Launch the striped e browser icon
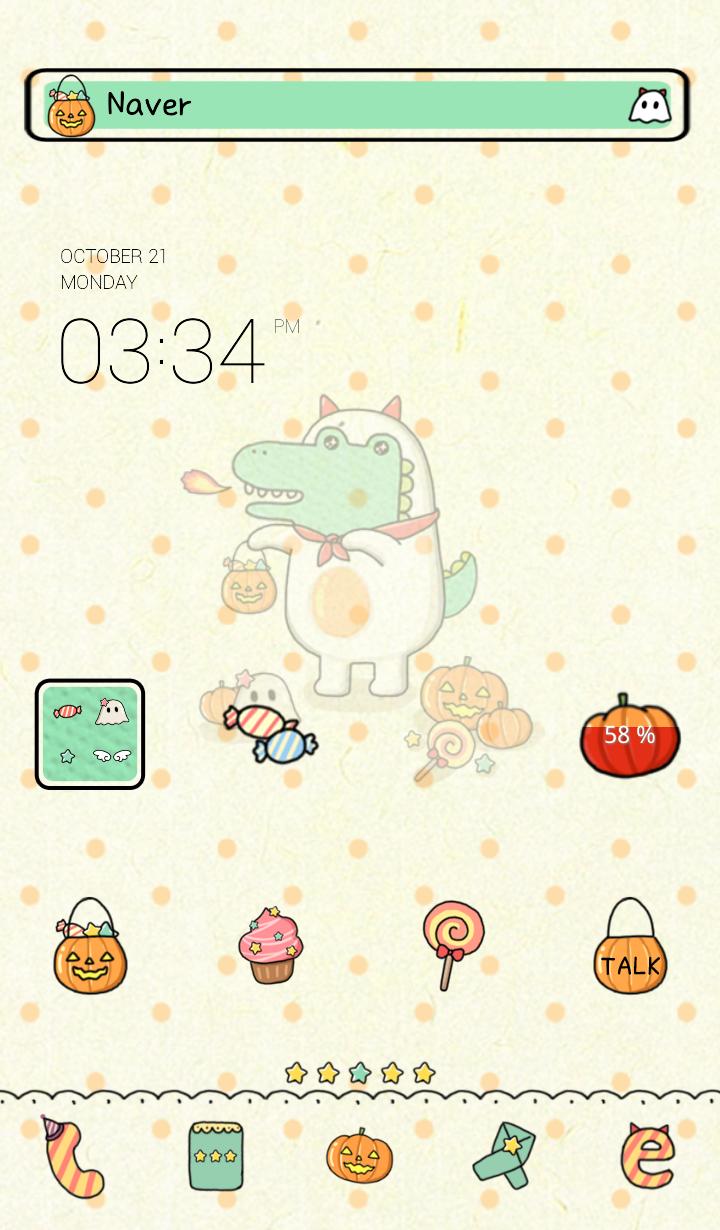 [x=647, y=1156]
